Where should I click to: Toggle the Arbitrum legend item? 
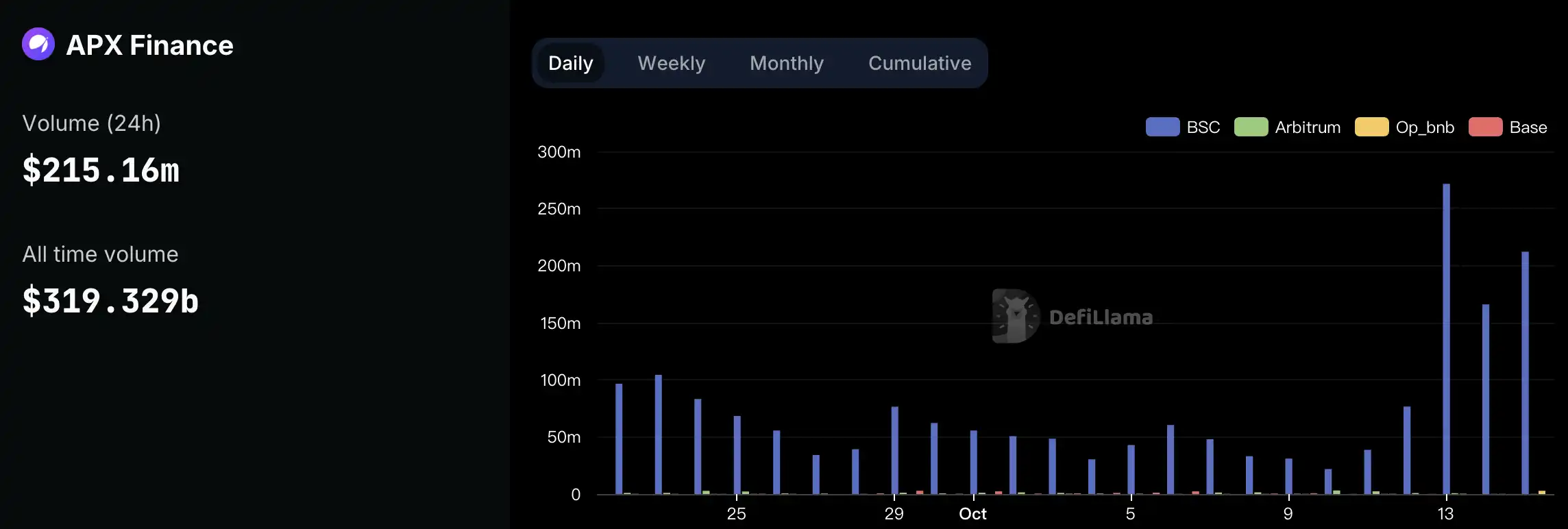1288,127
